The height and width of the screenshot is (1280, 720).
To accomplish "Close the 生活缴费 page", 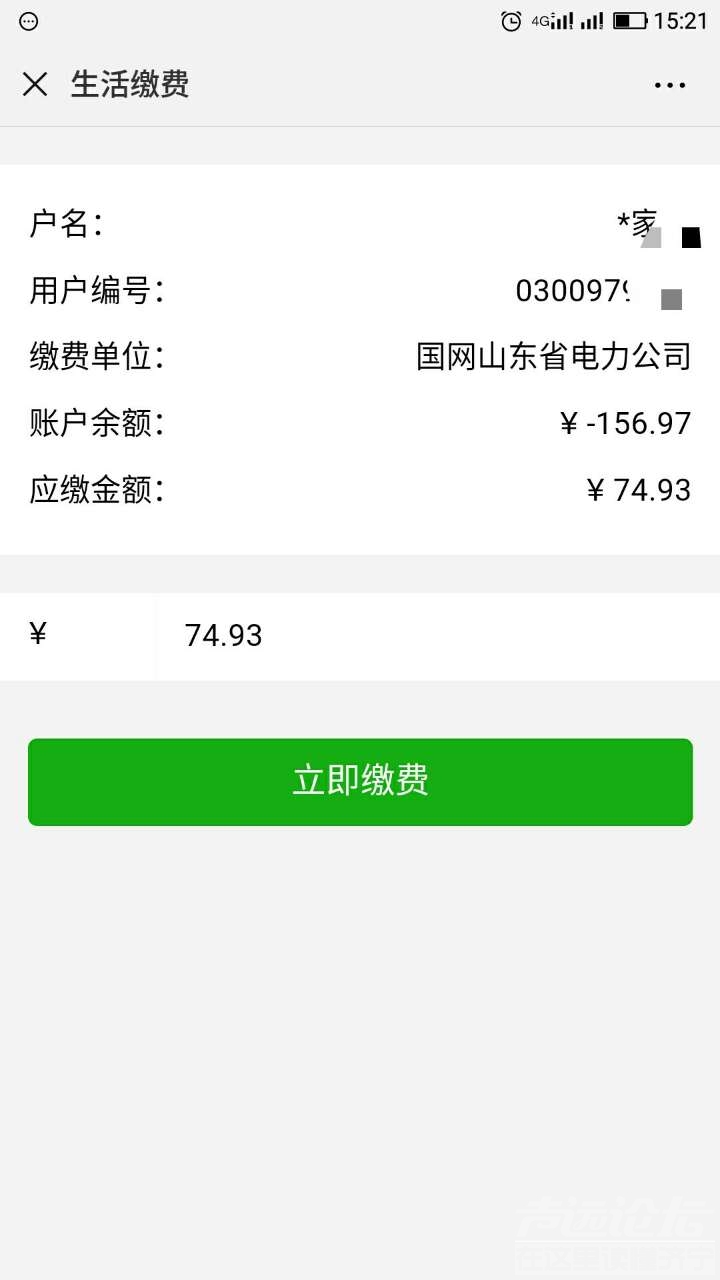I will pos(35,84).
